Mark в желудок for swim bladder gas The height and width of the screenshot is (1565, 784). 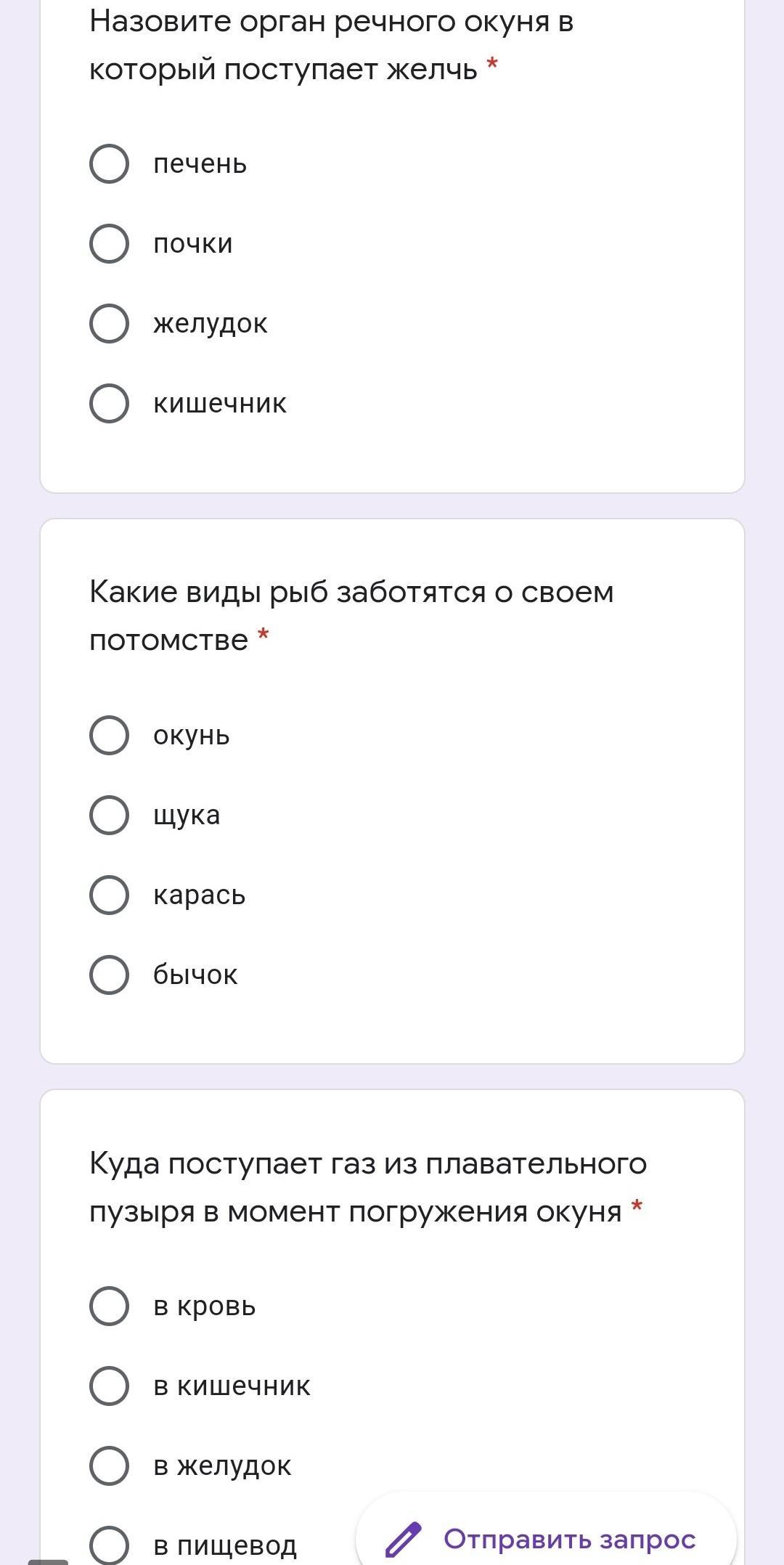110,1466
